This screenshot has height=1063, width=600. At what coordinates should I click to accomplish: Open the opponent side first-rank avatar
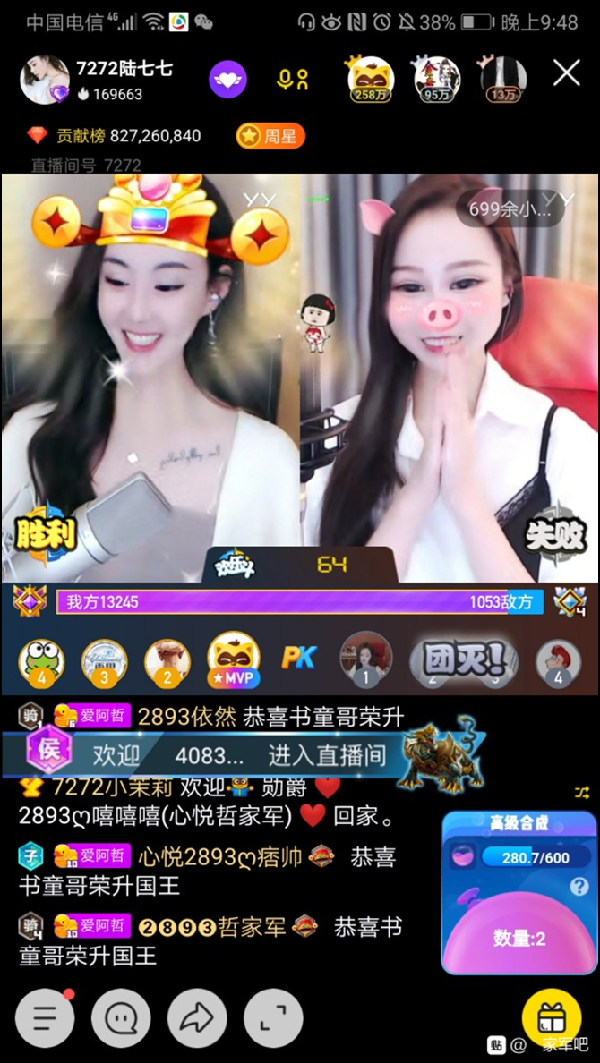pos(365,658)
